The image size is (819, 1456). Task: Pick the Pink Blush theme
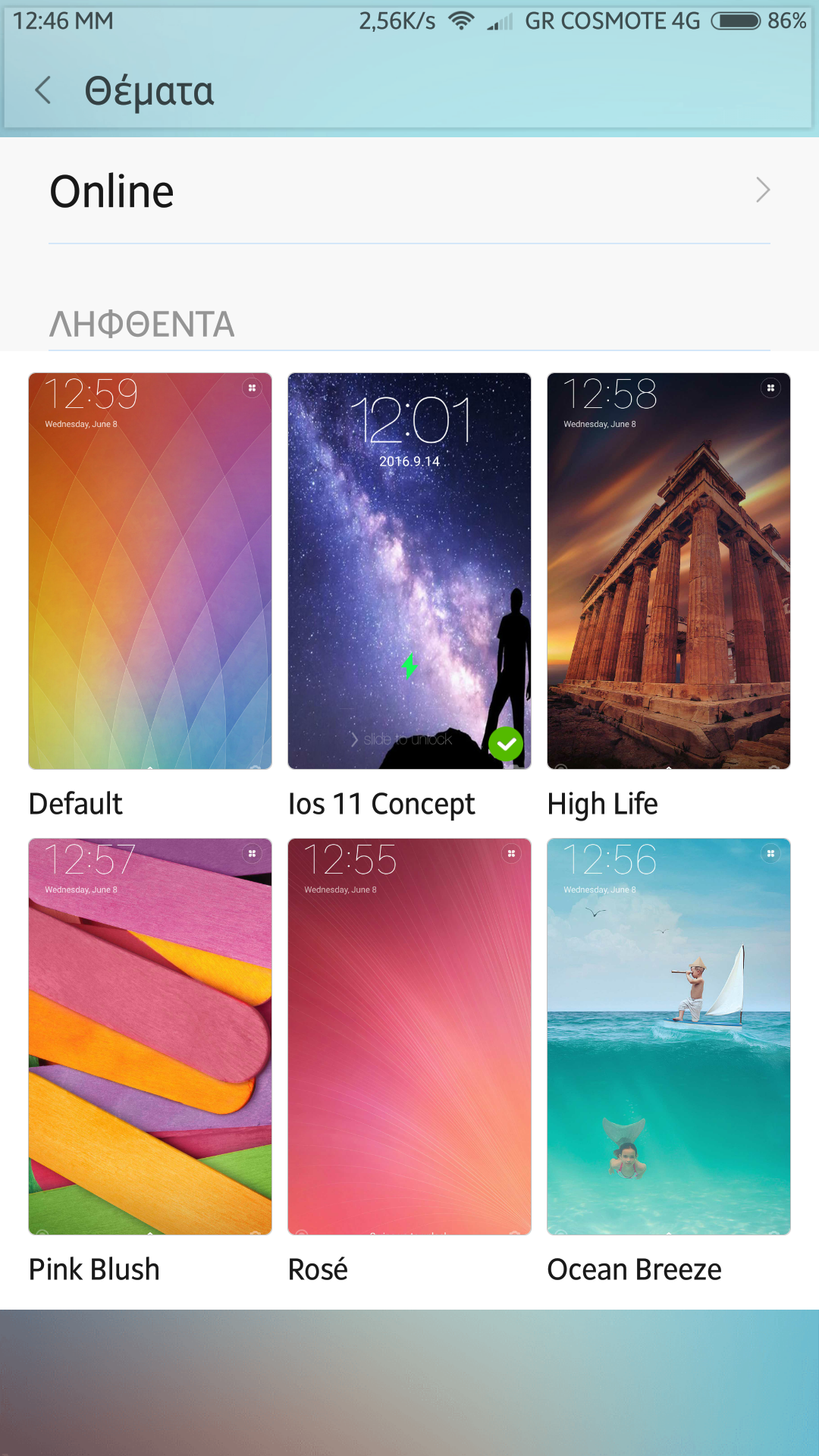pyautogui.click(x=150, y=1036)
